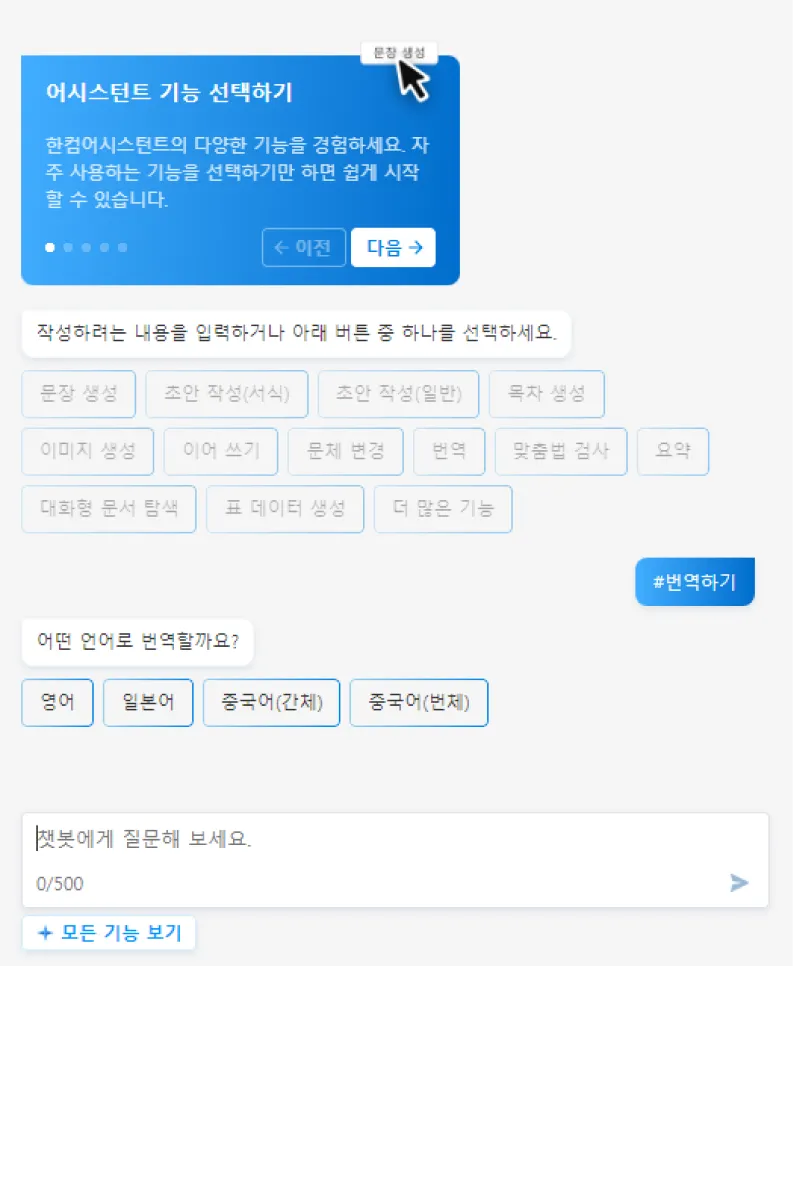Select the 초안 작성(서식) chip
Viewport: 800px width, 1200px height.
pos(227,393)
